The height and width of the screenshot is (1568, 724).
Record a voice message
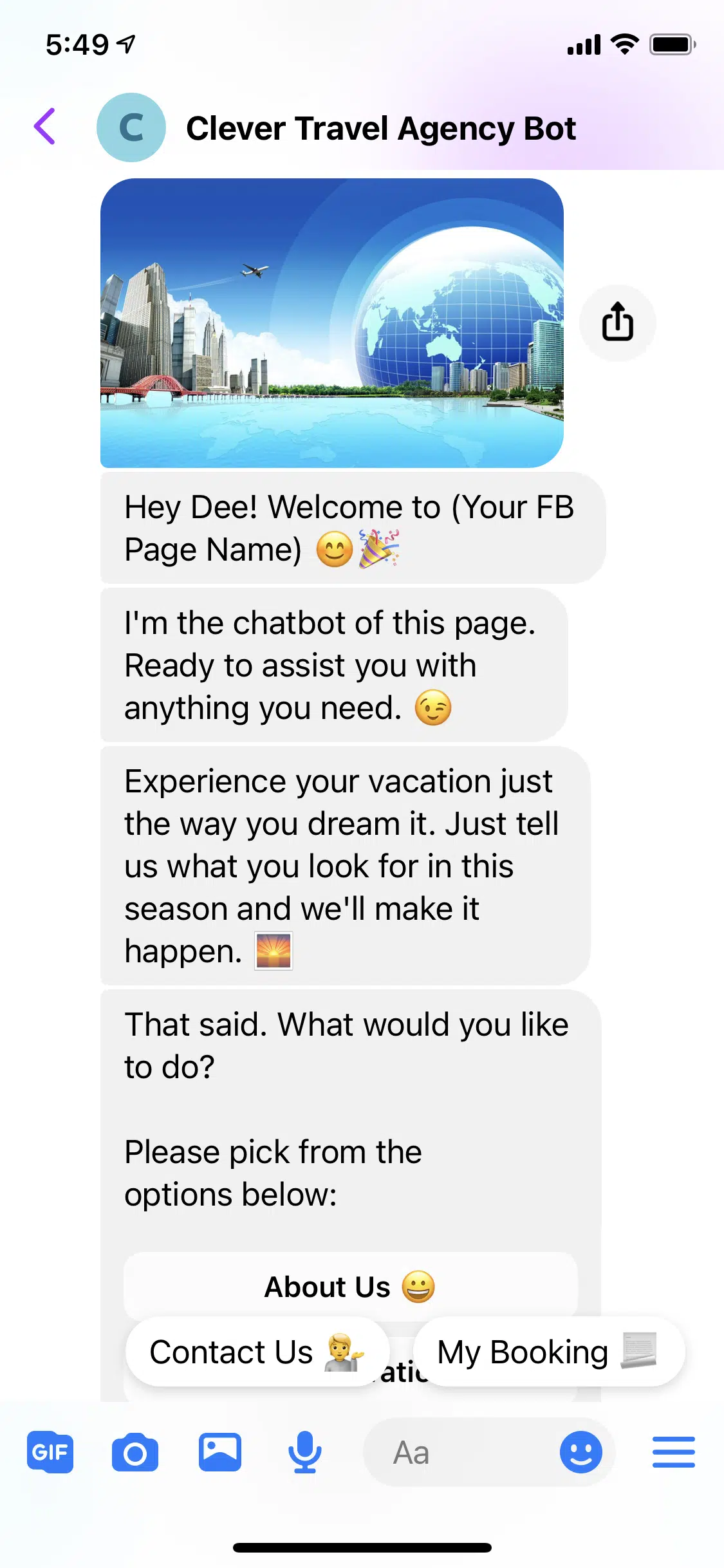coord(304,1453)
